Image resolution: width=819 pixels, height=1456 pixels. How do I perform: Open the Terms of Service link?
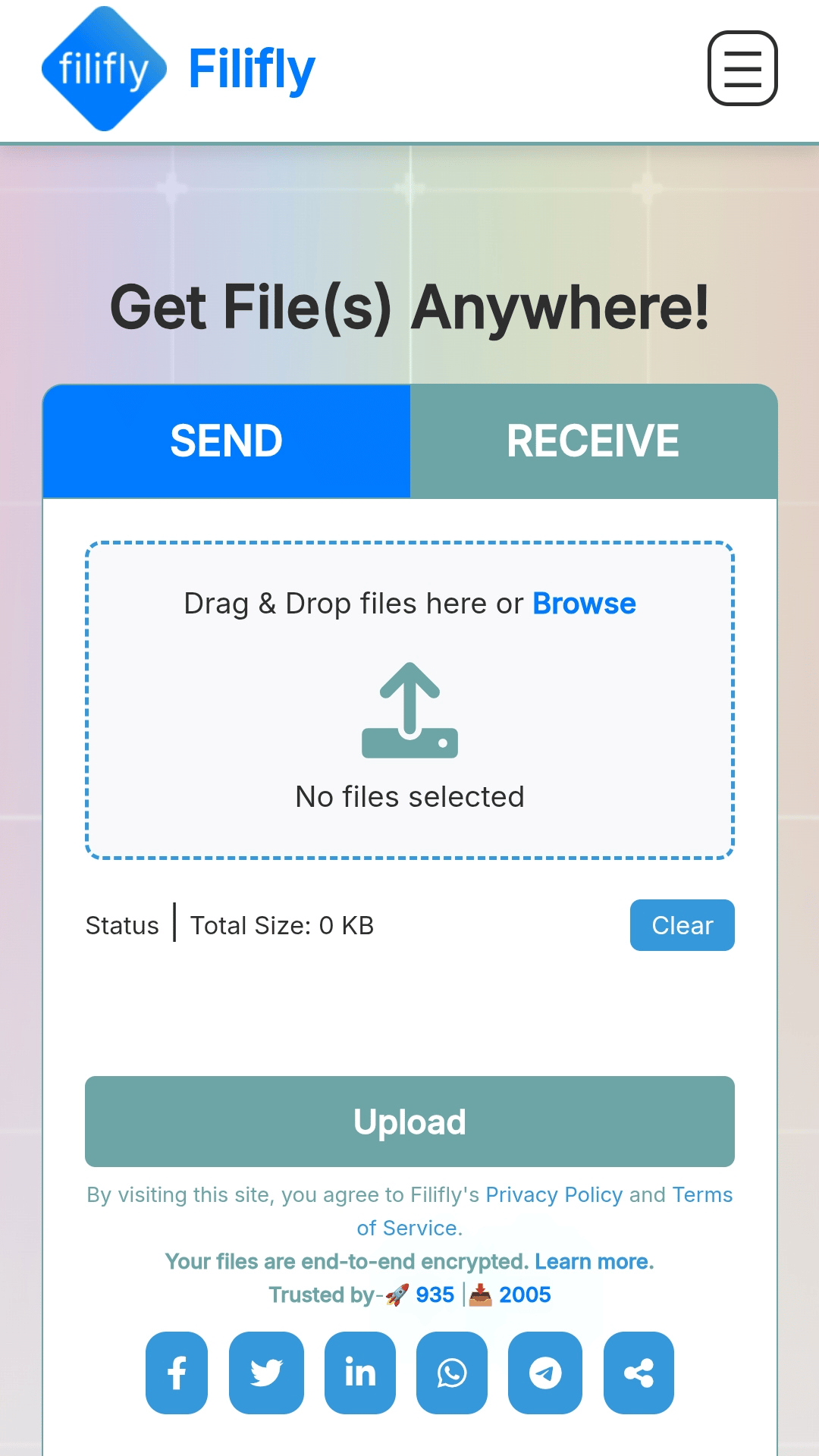[701, 1195]
